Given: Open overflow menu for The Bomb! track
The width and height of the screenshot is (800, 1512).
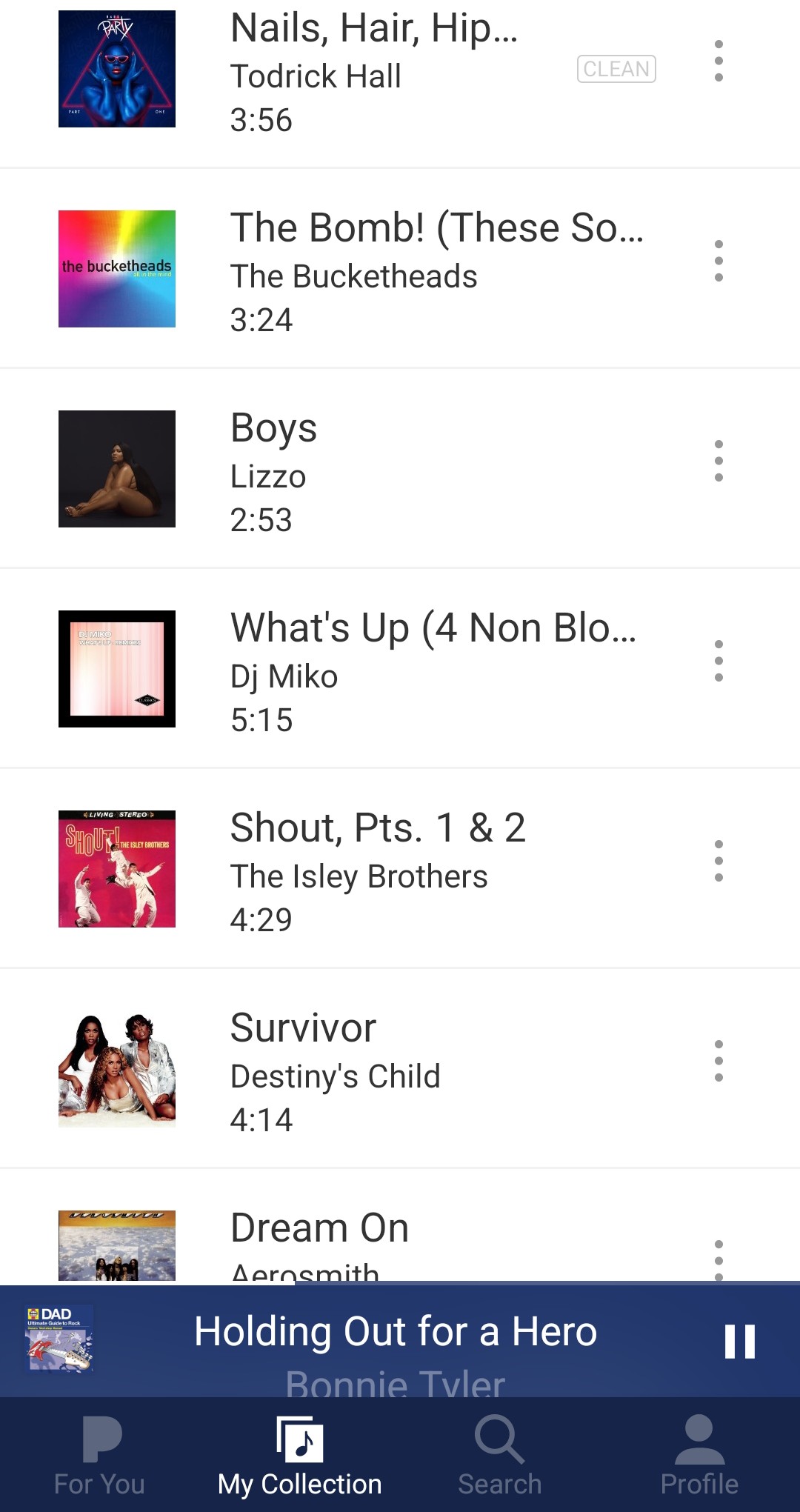Looking at the screenshot, I should [718, 261].
